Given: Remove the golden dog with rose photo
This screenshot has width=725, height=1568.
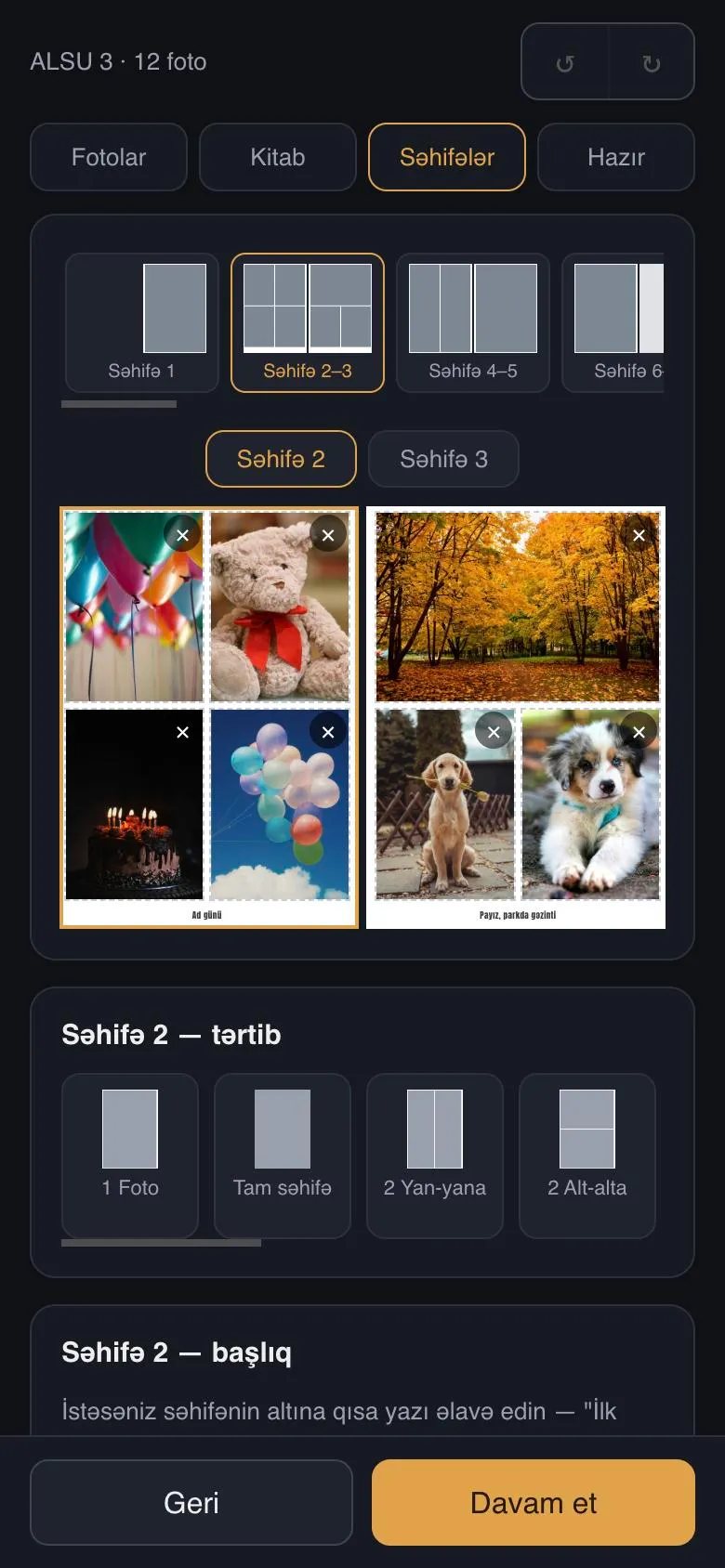Looking at the screenshot, I should [x=494, y=732].
